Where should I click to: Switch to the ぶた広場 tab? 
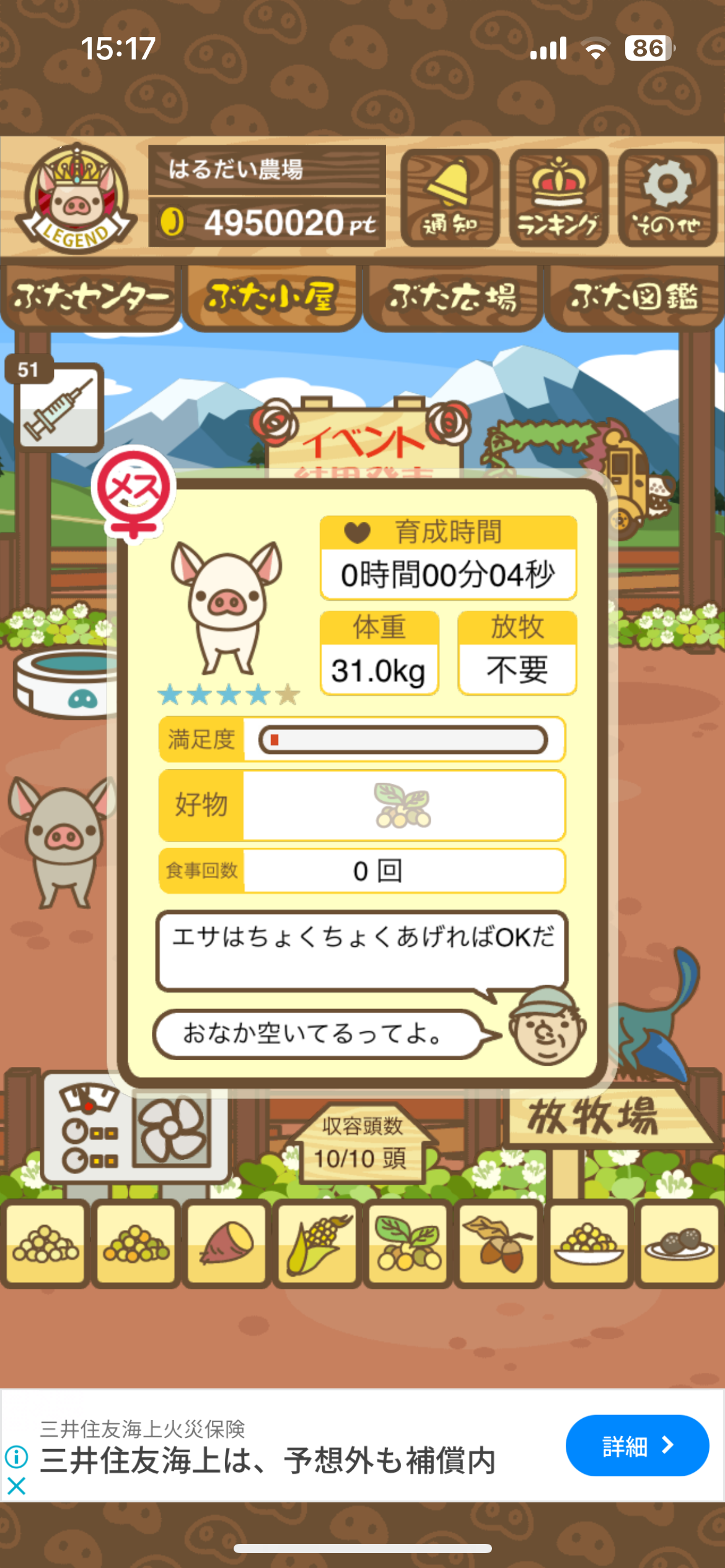[453, 298]
